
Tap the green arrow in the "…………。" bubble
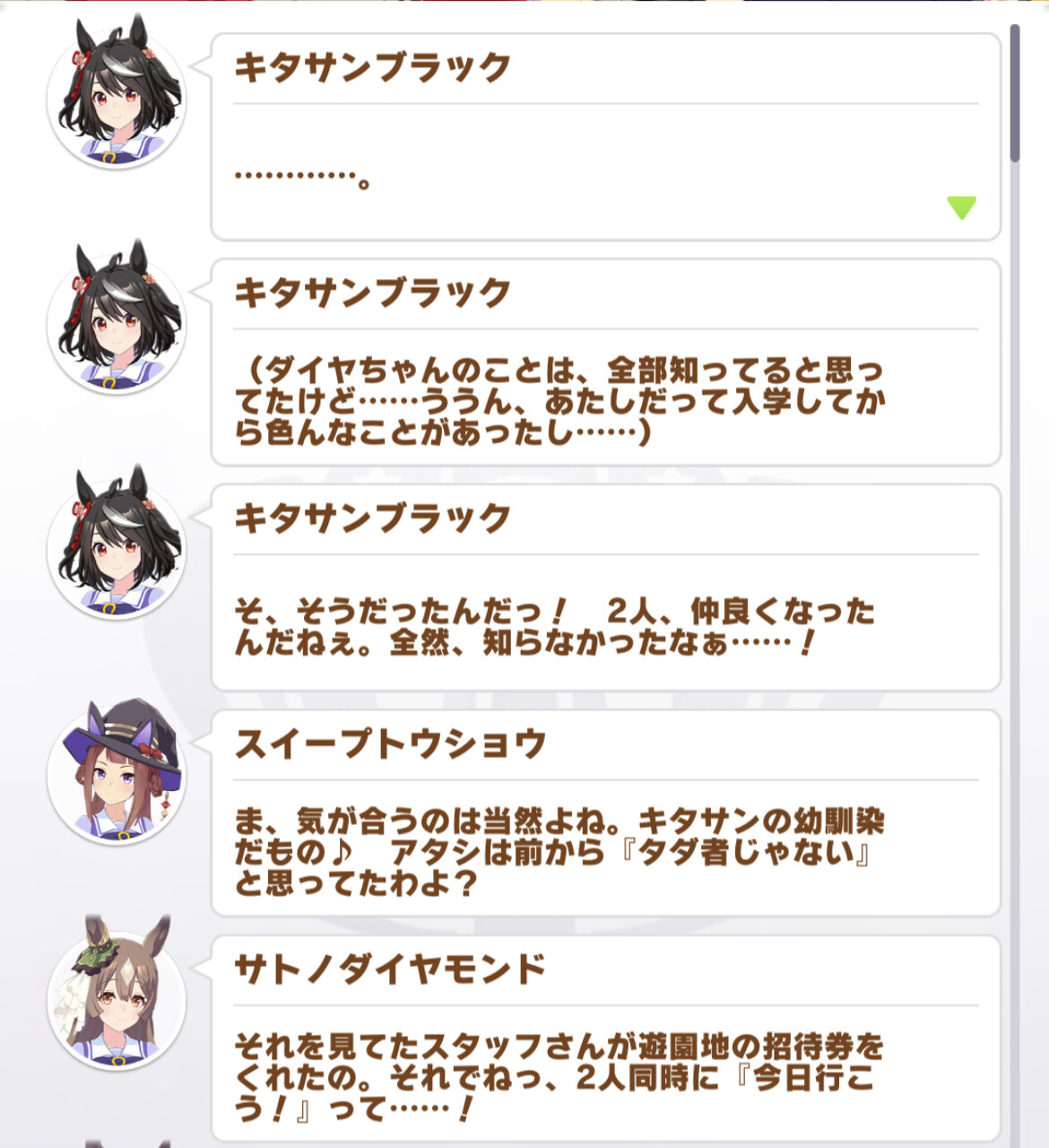[961, 208]
